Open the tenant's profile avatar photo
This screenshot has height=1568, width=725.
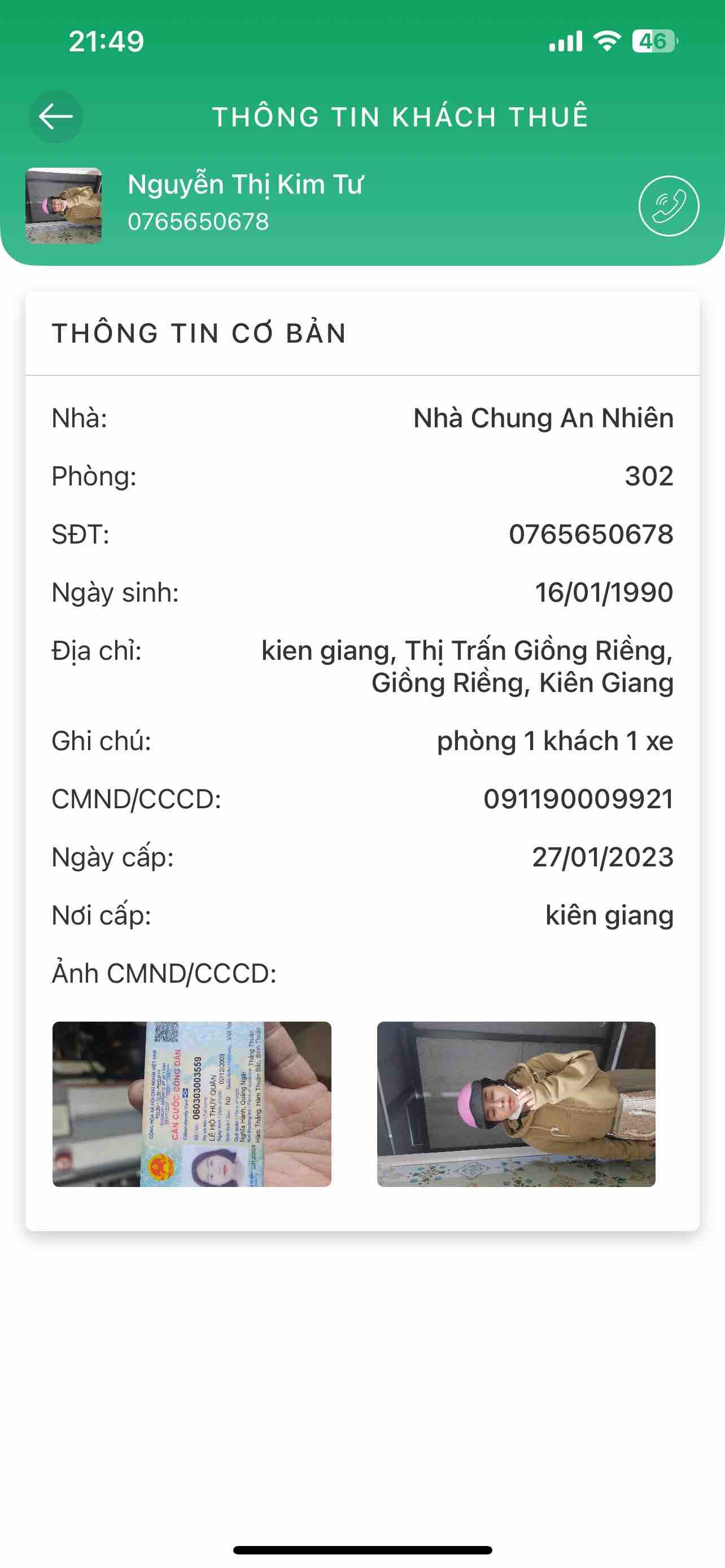[63, 206]
